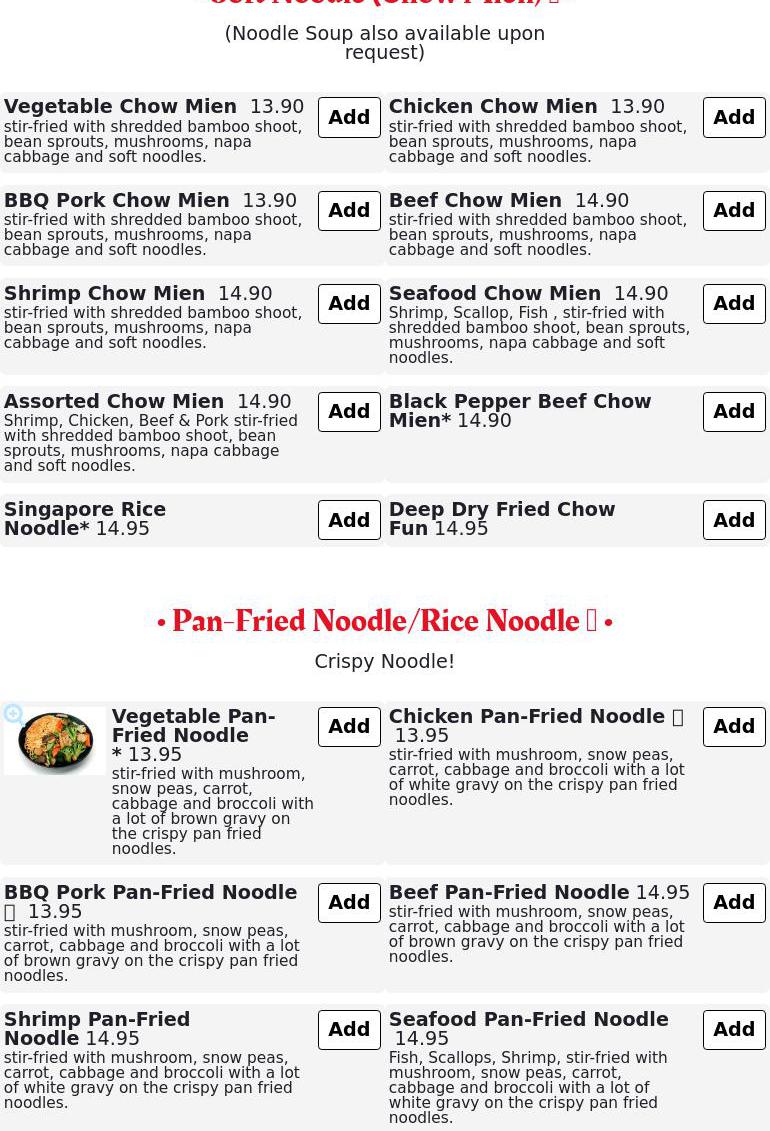
Task: Add Singapore Rice Noodle to order
Action: click(x=349, y=520)
